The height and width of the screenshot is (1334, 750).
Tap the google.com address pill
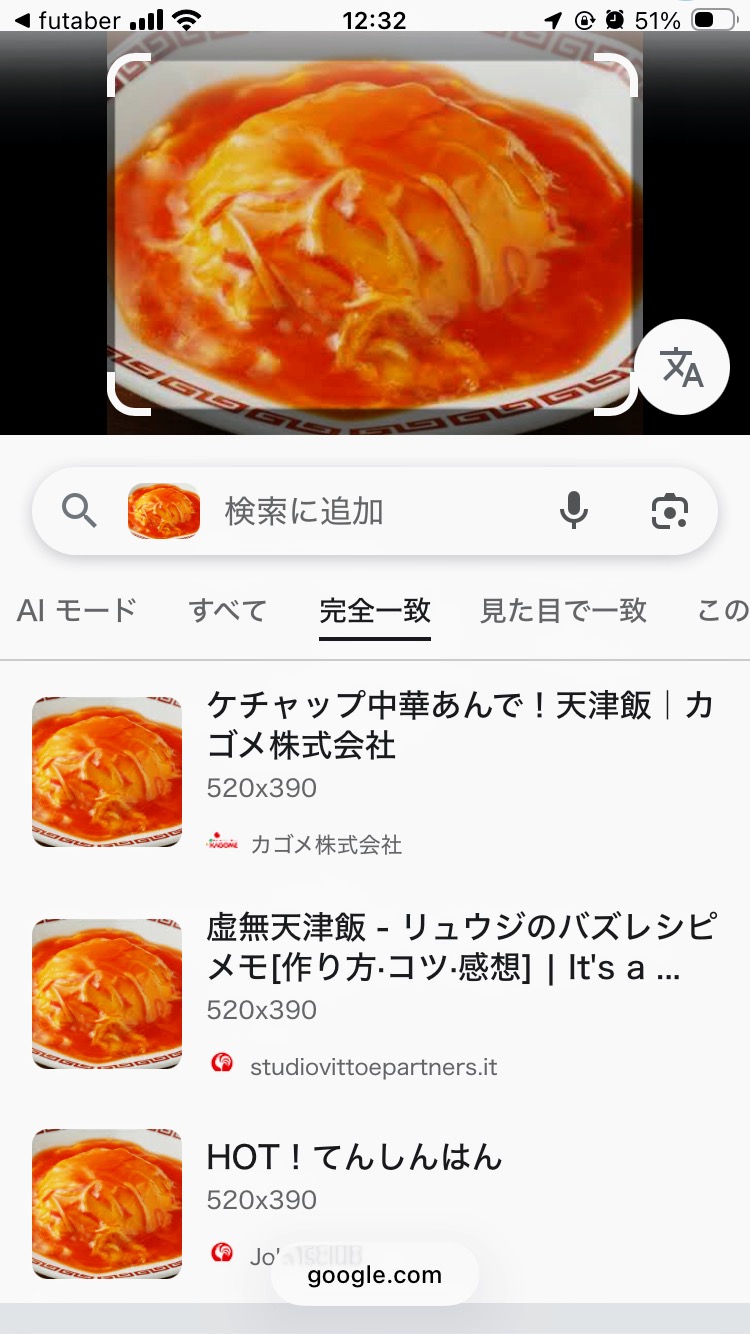374,1275
